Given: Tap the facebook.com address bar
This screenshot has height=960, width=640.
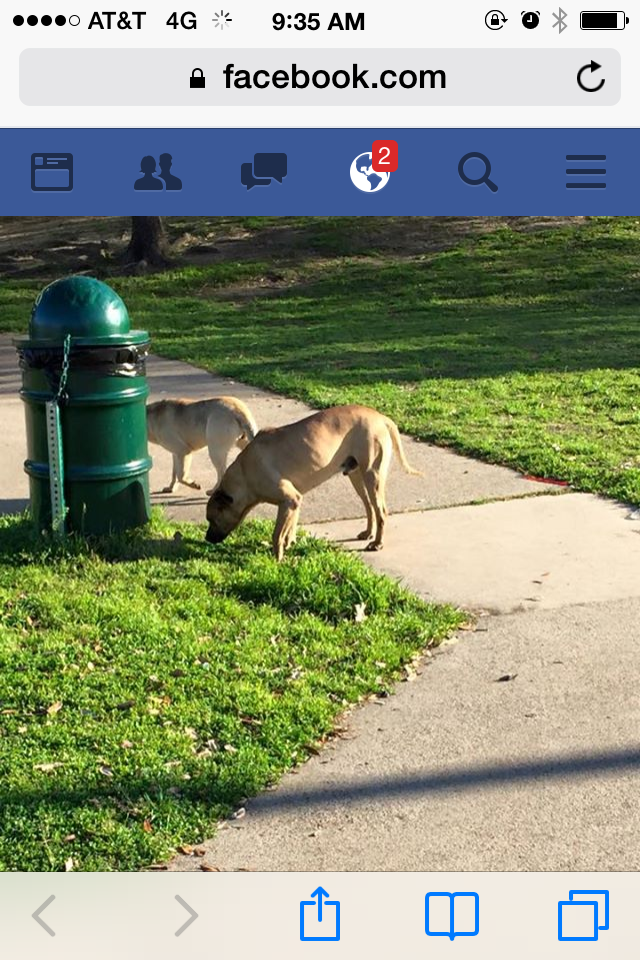Looking at the screenshot, I should pyautogui.click(x=318, y=77).
